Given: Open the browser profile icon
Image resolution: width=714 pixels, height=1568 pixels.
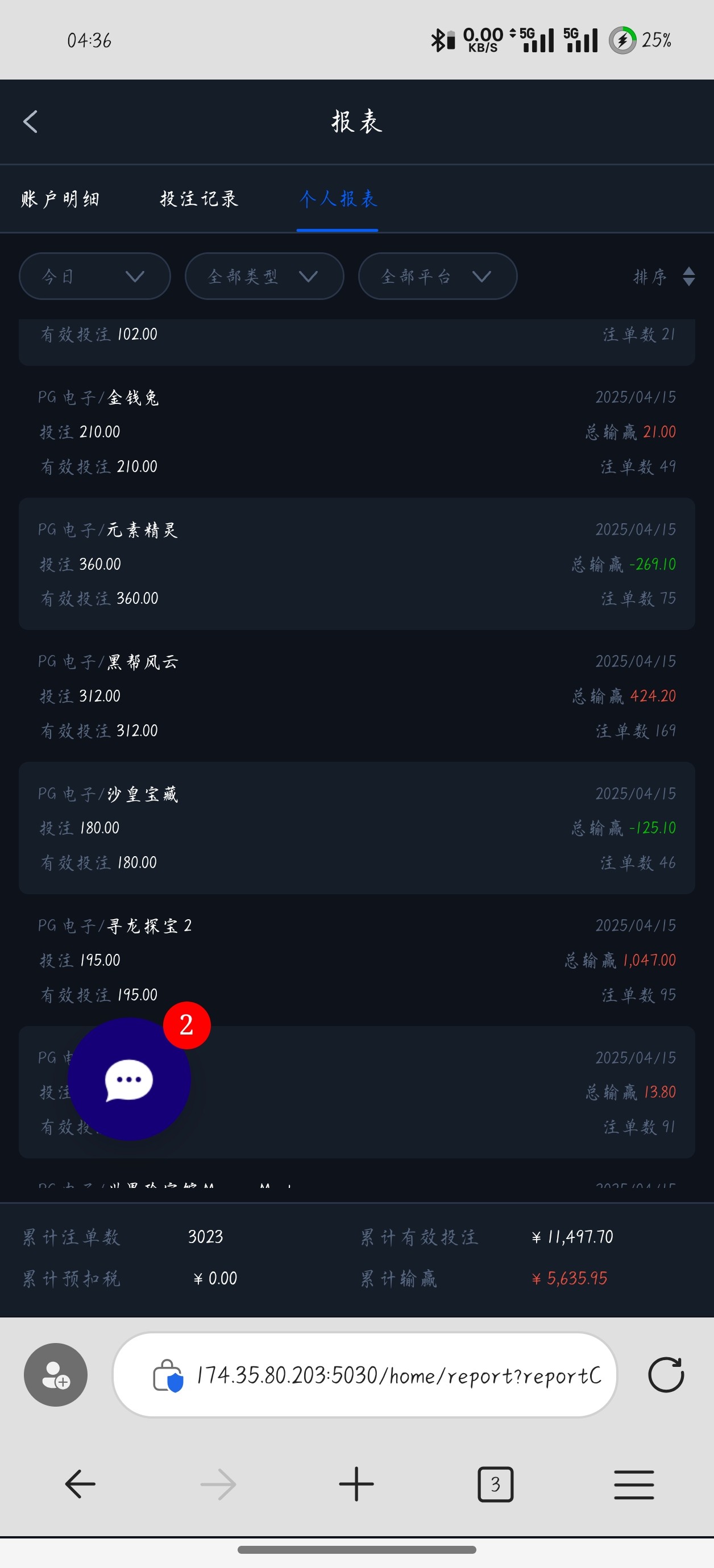Looking at the screenshot, I should click(56, 1375).
